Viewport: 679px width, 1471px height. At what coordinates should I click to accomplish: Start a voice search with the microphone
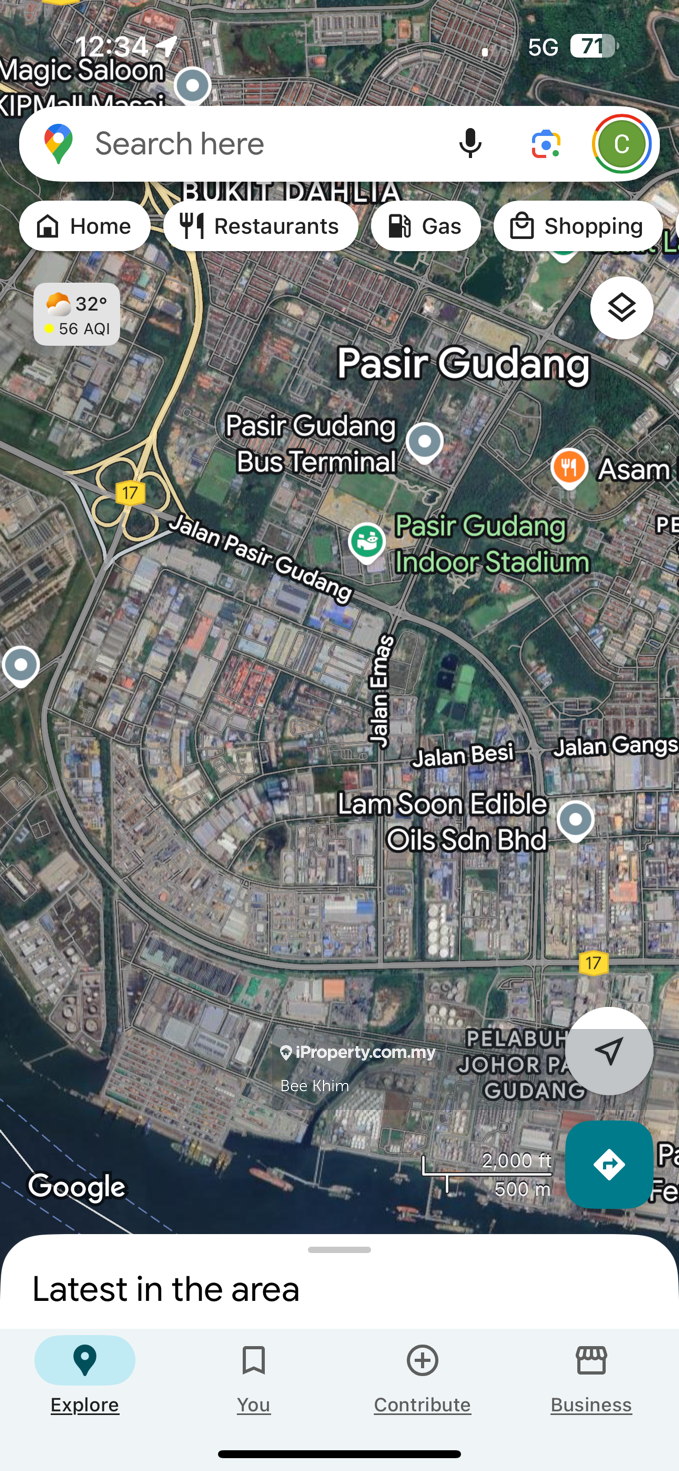tap(470, 144)
